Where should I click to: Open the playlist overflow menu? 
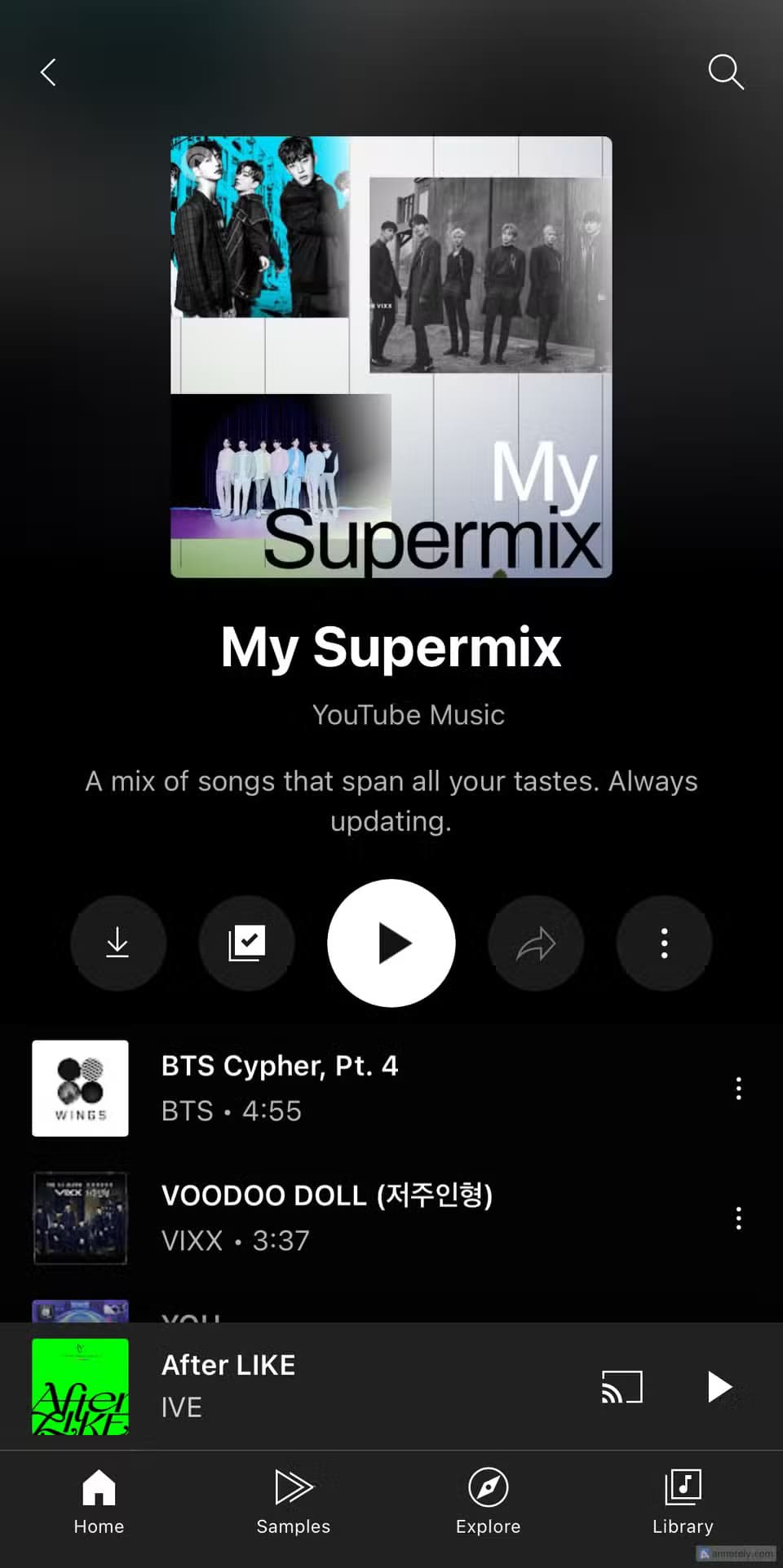pyautogui.click(x=664, y=943)
